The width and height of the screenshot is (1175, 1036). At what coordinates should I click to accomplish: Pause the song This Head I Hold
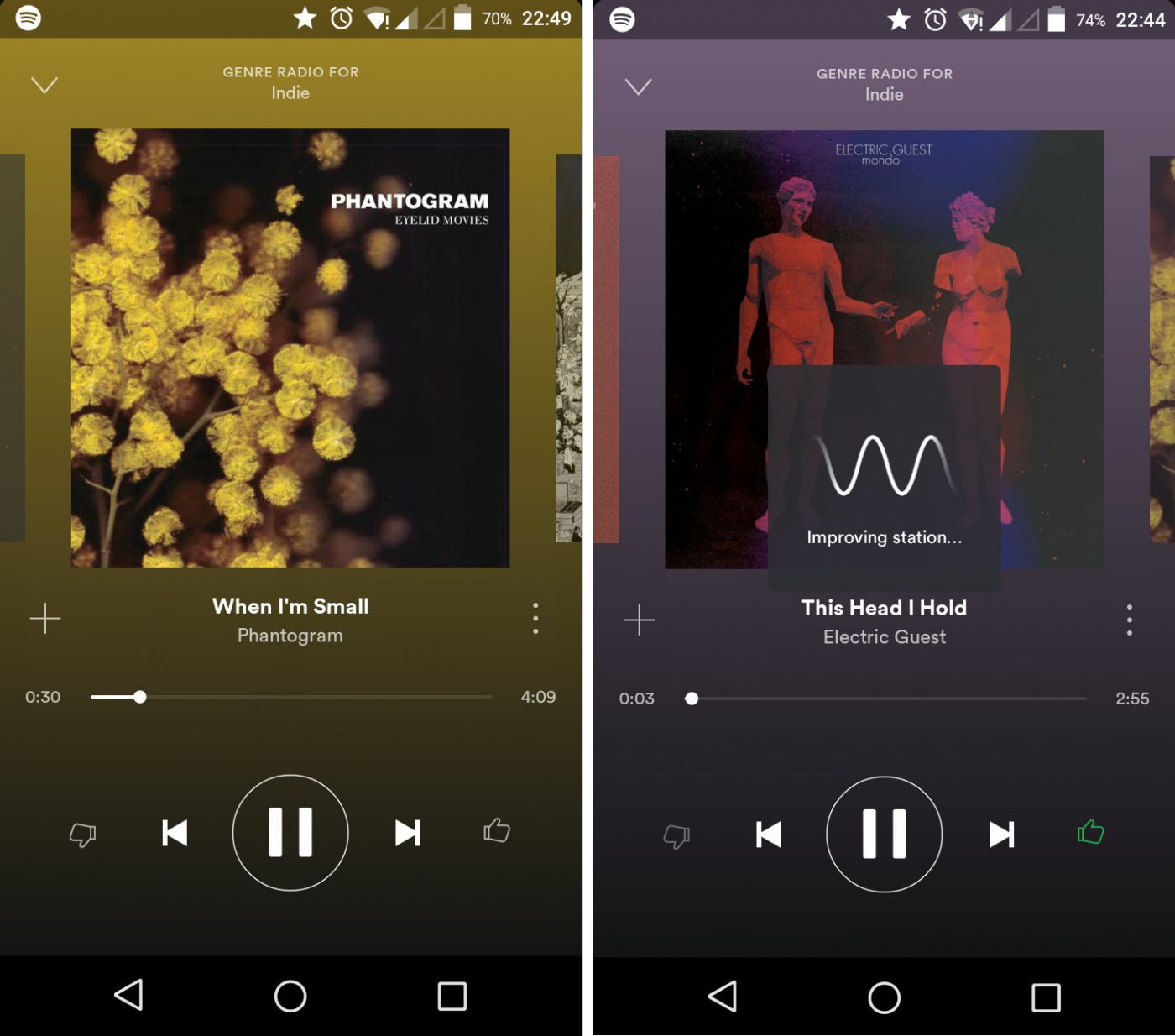[884, 834]
